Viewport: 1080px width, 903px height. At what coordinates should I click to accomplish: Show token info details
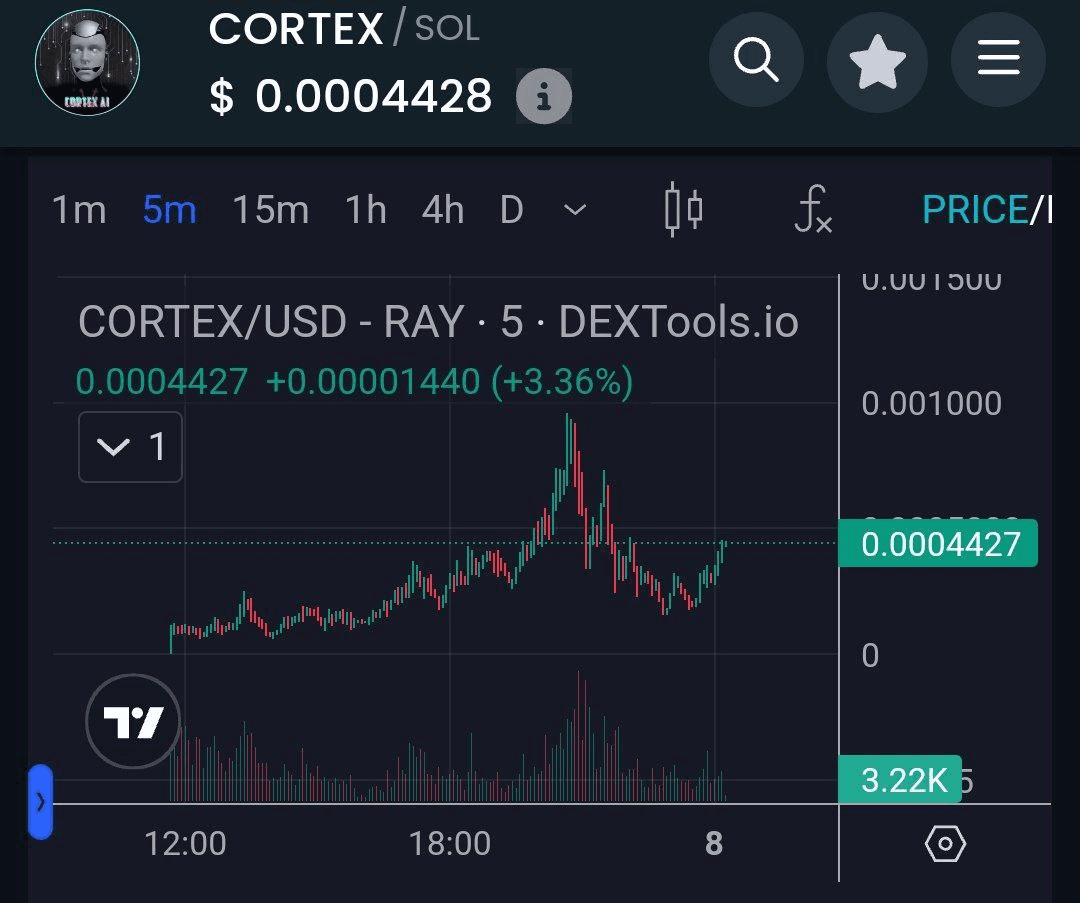(x=543, y=97)
